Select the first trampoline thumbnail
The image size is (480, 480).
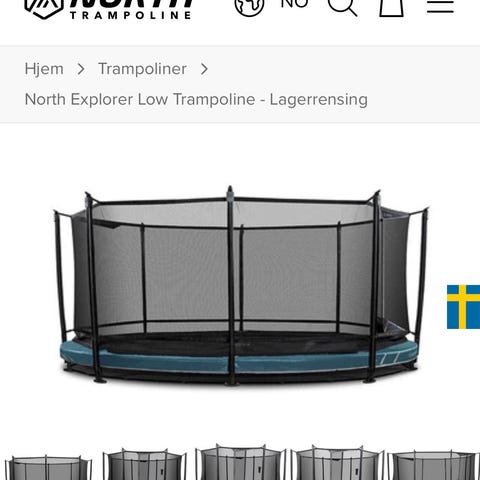(48, 467)
